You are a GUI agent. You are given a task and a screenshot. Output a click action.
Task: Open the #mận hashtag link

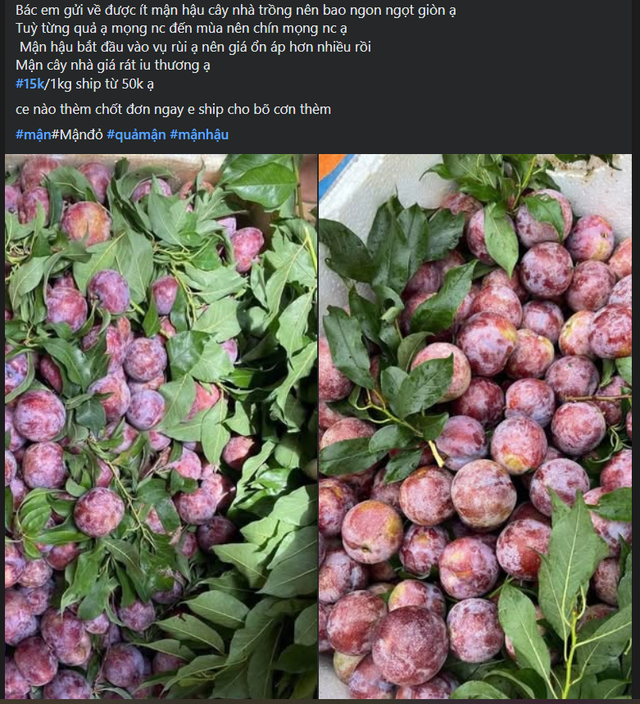tap(32, 135)
